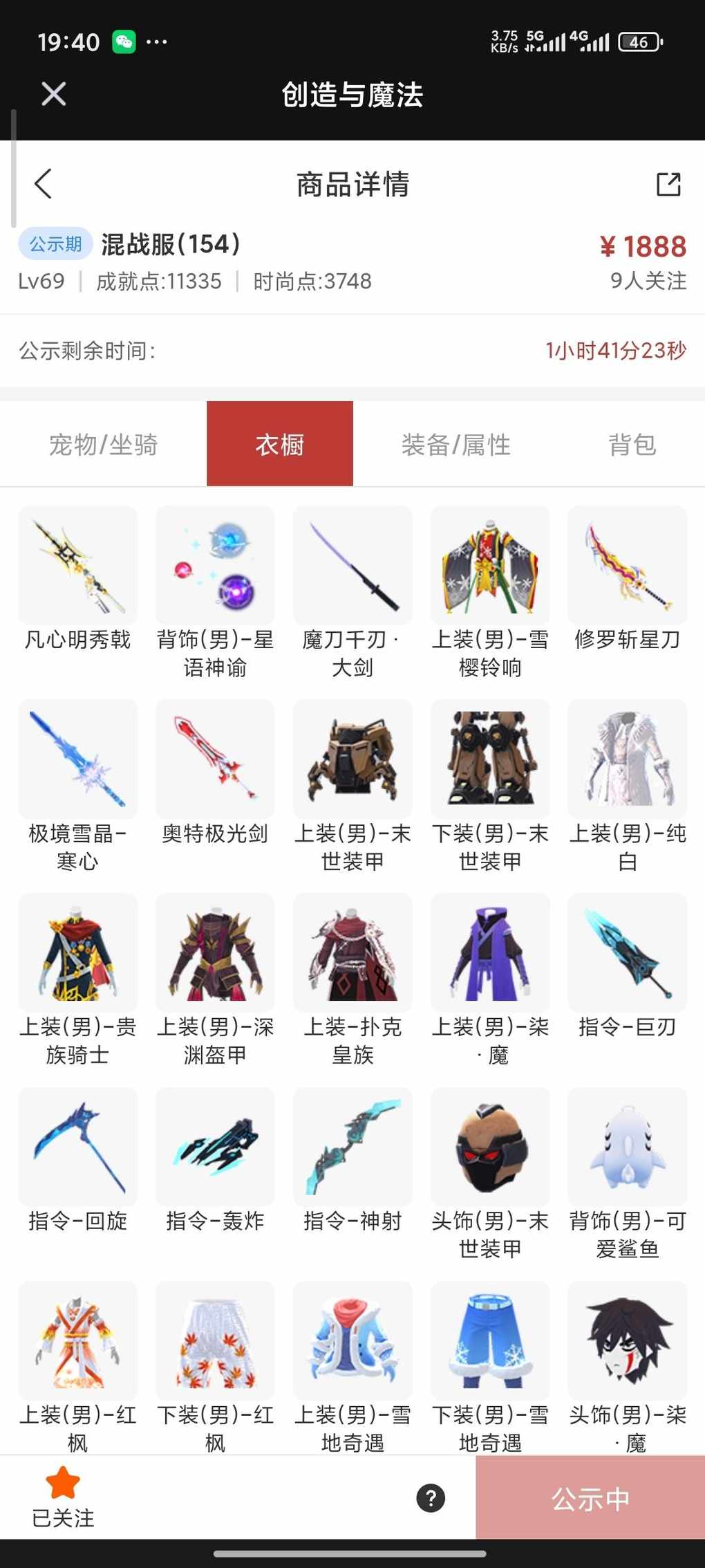
Task: Open the help question mark
Action: coord(431,1498)
